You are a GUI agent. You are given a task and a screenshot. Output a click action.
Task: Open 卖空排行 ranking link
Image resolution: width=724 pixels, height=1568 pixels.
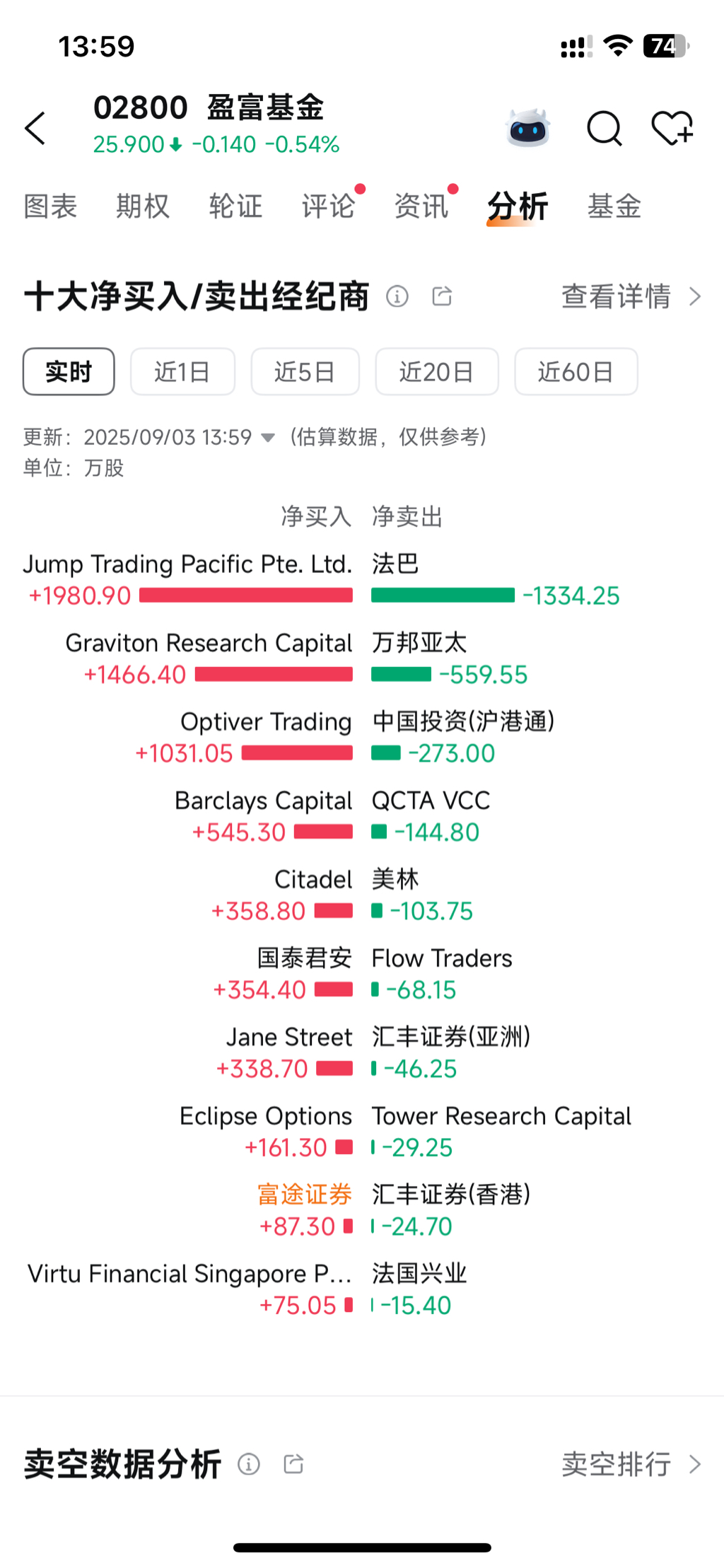(x=631, y=1463)
